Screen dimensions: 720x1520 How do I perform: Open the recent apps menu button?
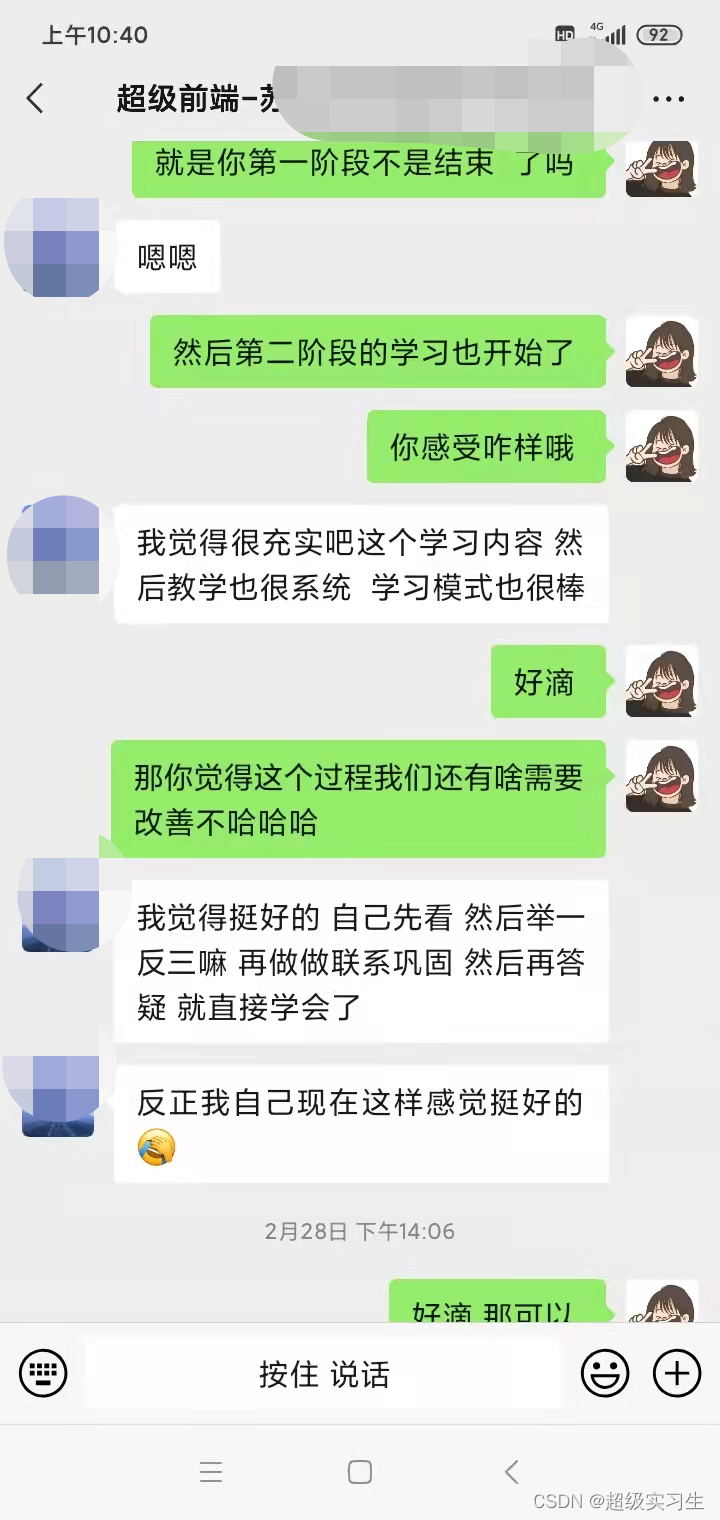click(211, 1471)
